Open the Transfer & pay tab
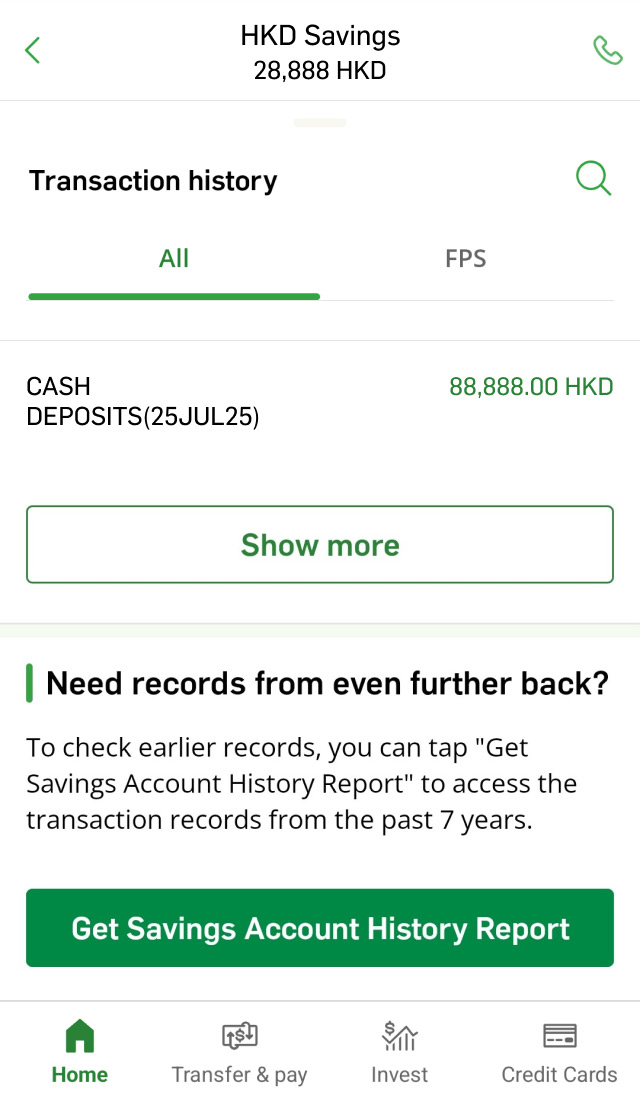 [x=239, y=1052]
